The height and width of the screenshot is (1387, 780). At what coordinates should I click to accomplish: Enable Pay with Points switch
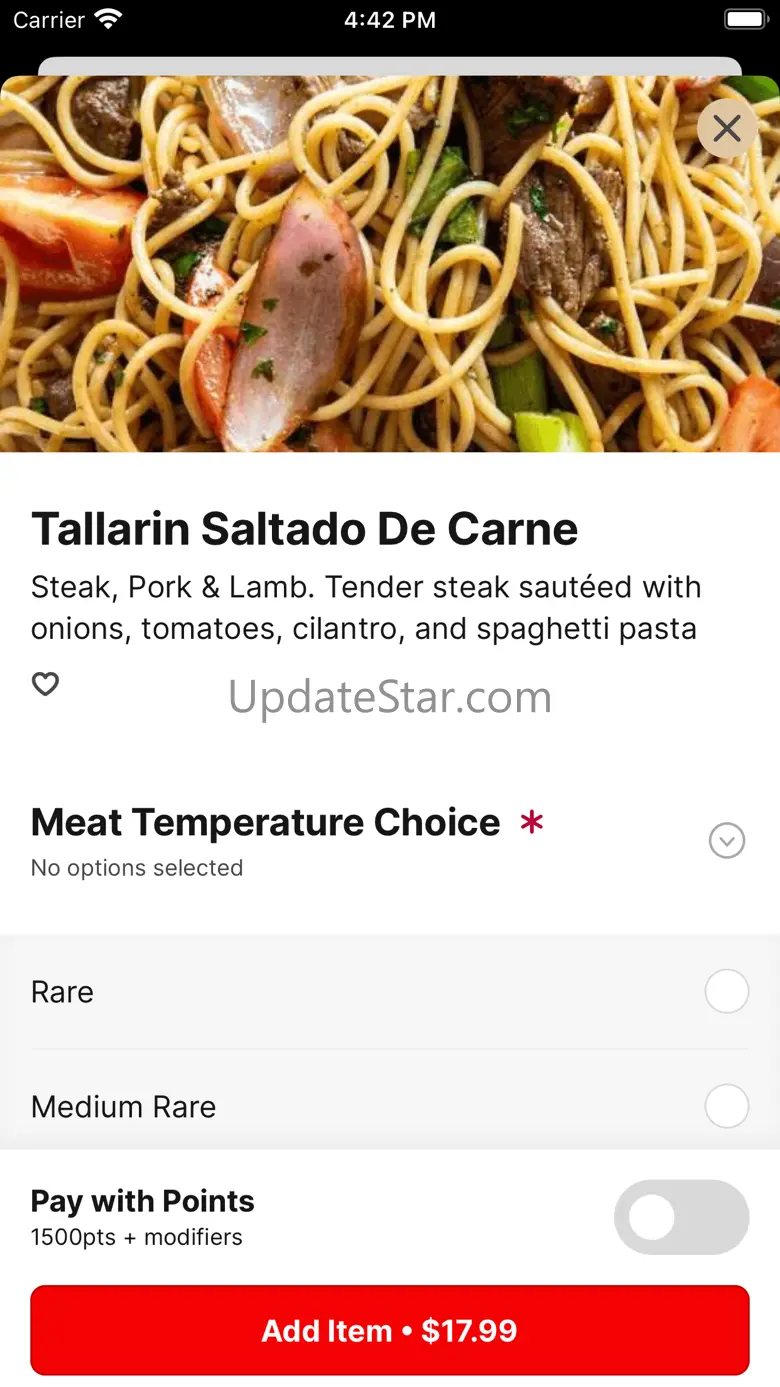(681, 1218)
